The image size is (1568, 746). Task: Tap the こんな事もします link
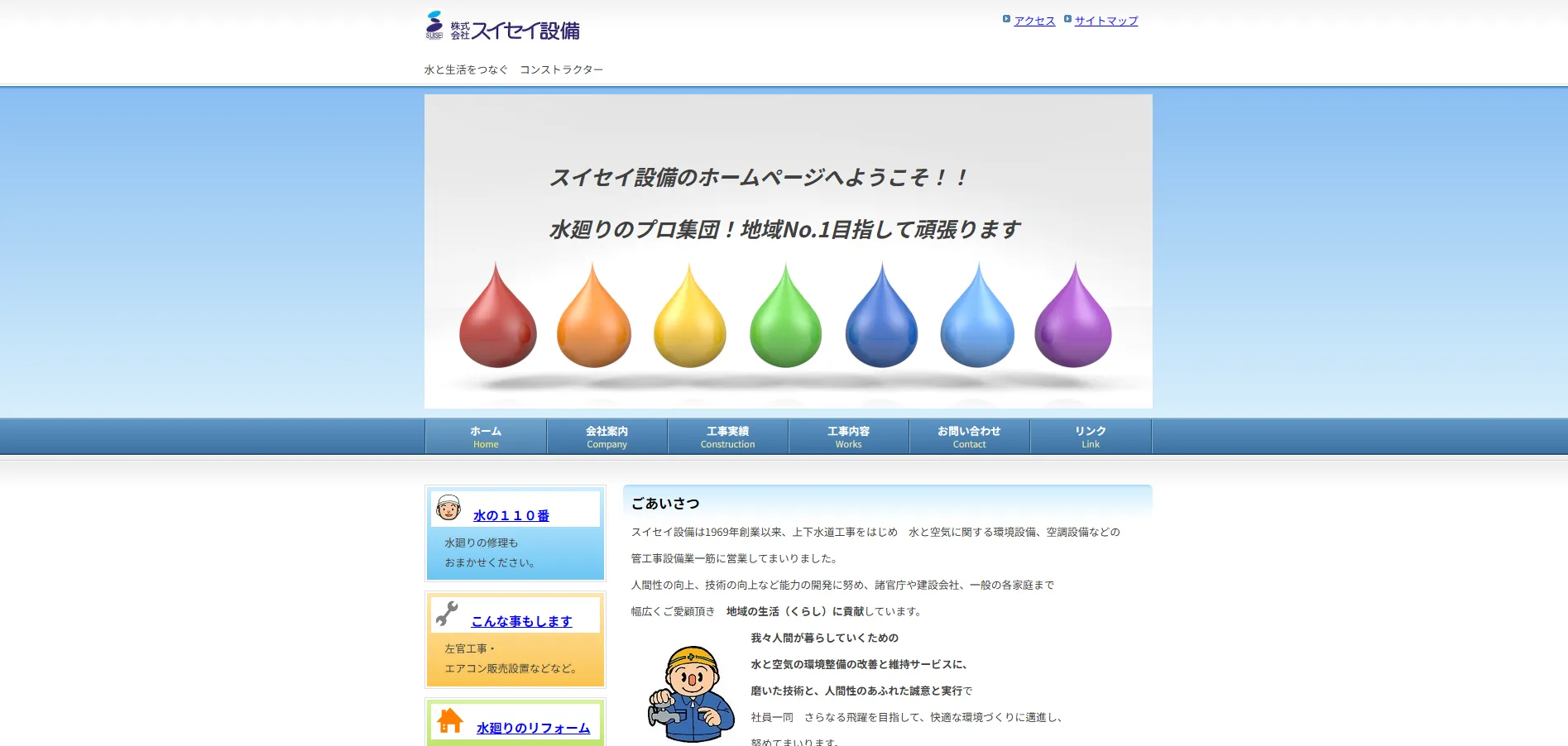(521, 621)
